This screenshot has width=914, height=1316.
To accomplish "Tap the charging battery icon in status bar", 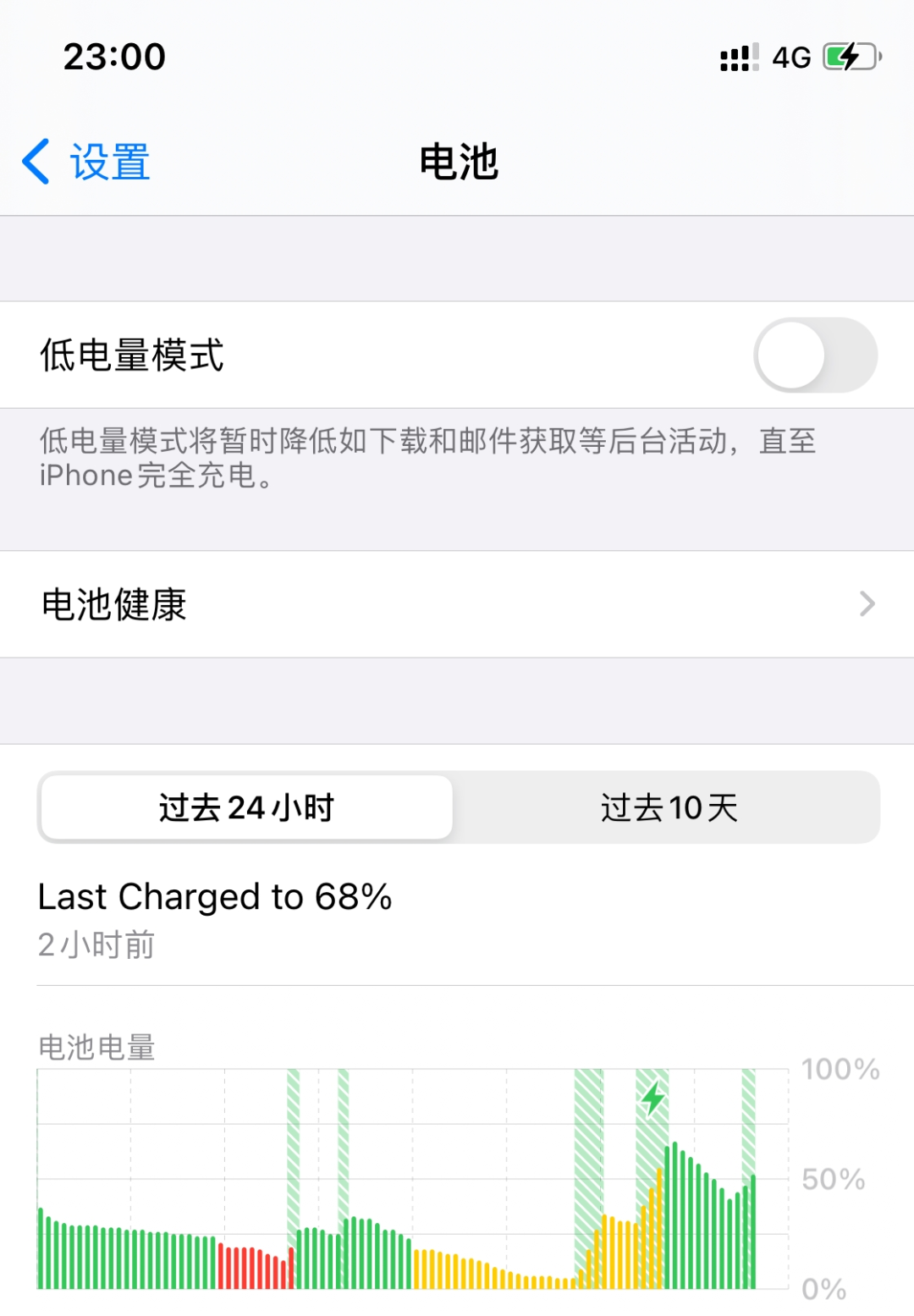I will 849,57.
